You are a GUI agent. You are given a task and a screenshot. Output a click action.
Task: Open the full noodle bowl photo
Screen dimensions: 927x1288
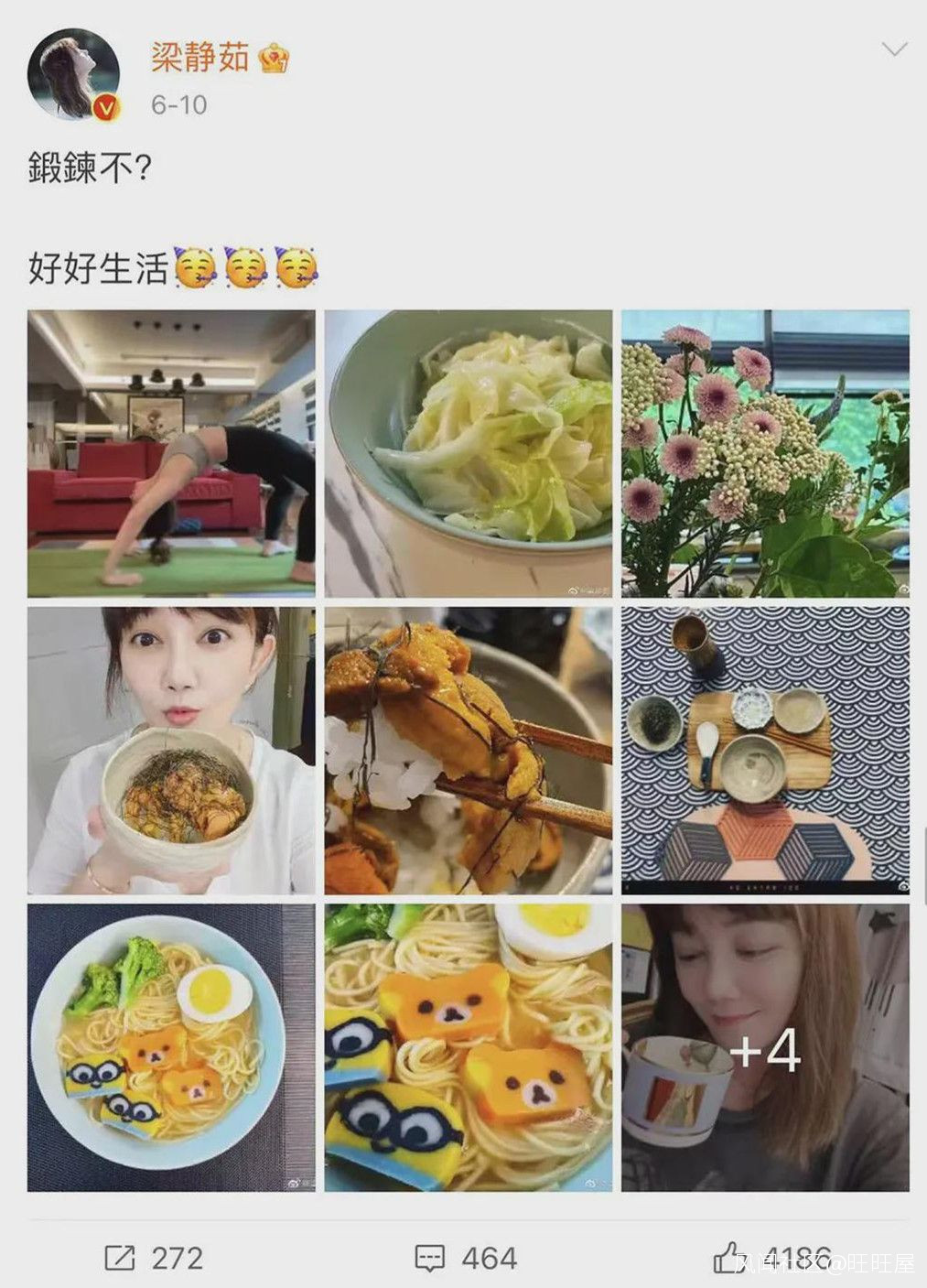point(171,1047)
